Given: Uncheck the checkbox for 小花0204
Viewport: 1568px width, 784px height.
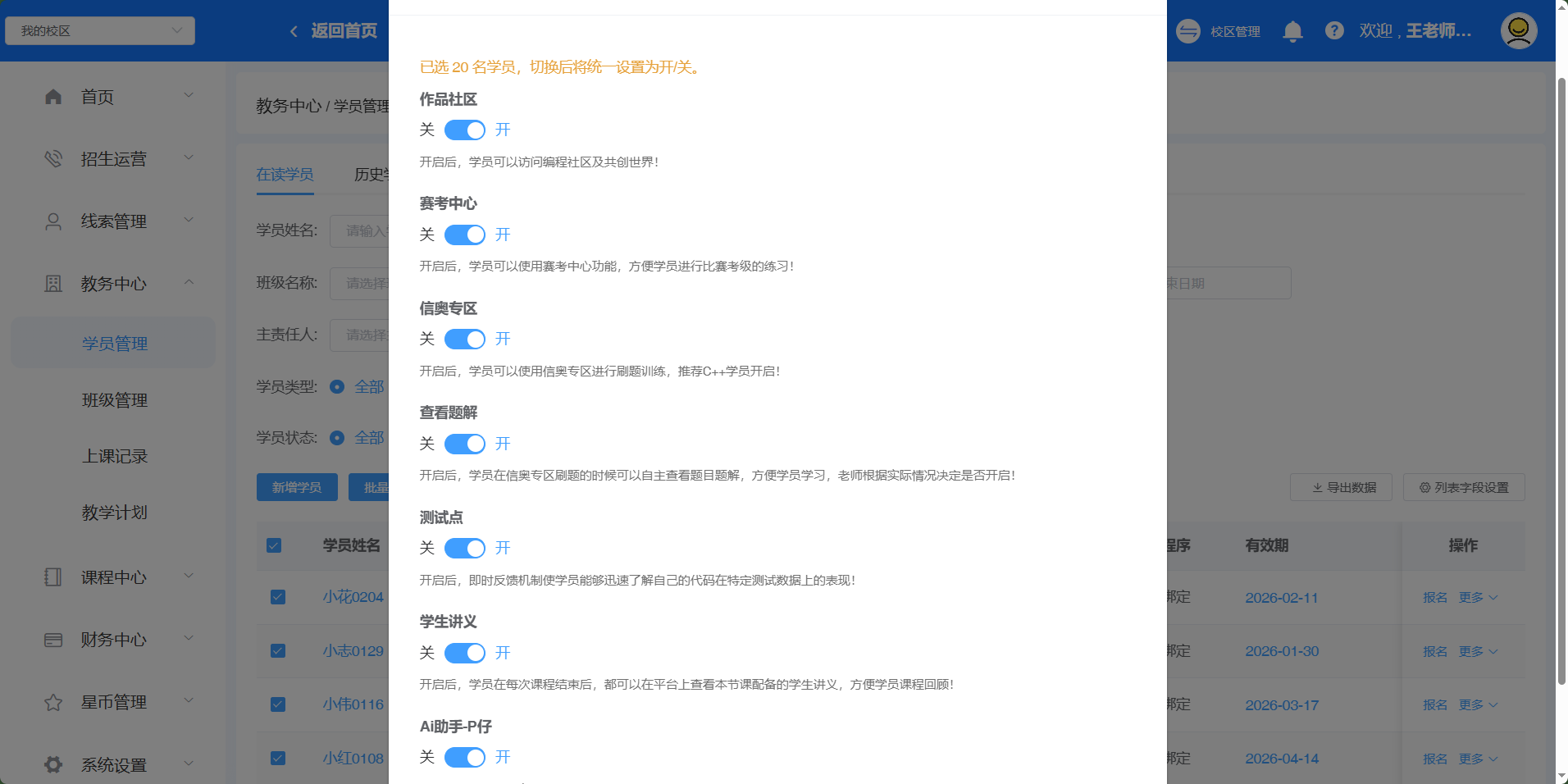Looking at the screenshot, I should [278, 597].
